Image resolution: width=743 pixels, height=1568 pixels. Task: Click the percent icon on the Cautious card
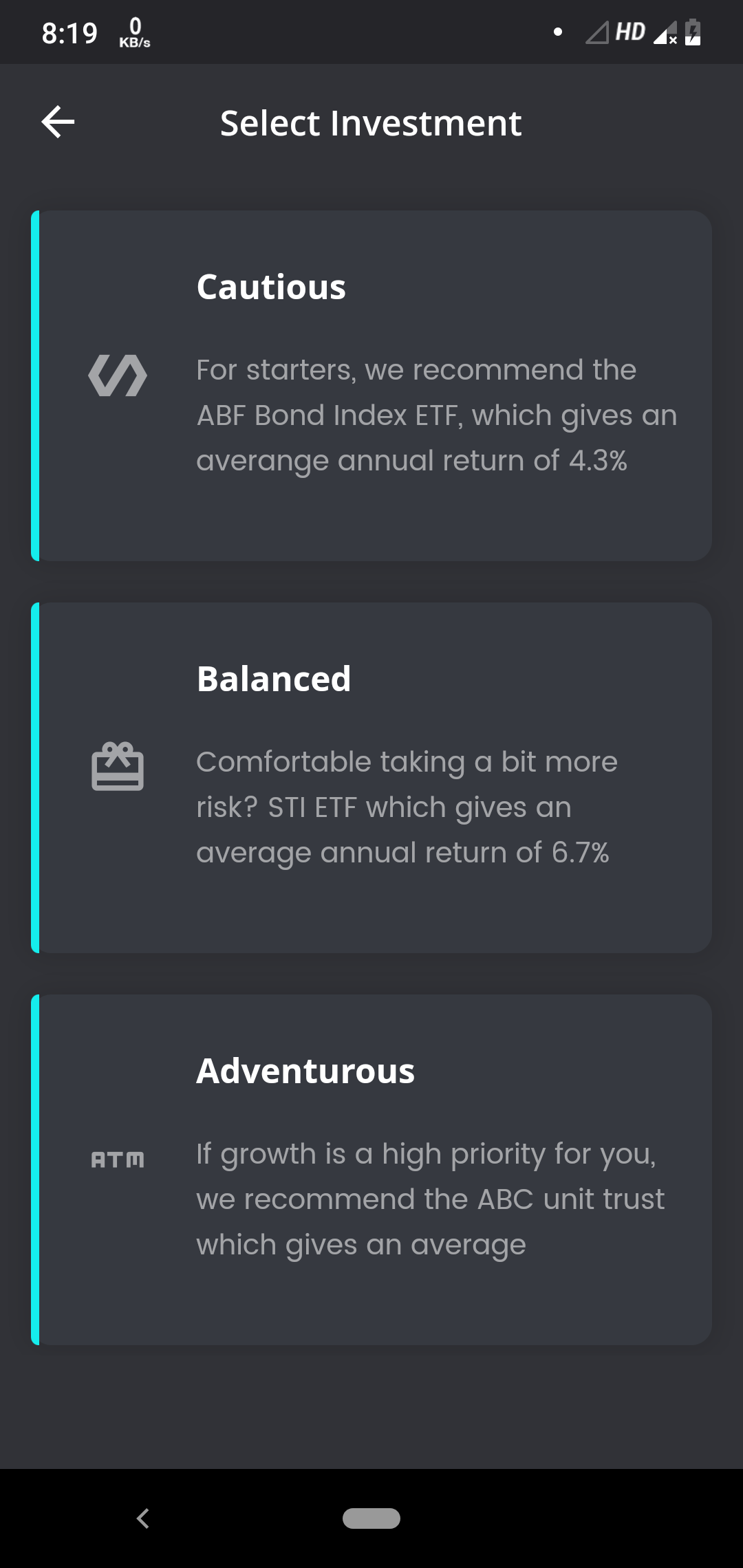point(117,375)
